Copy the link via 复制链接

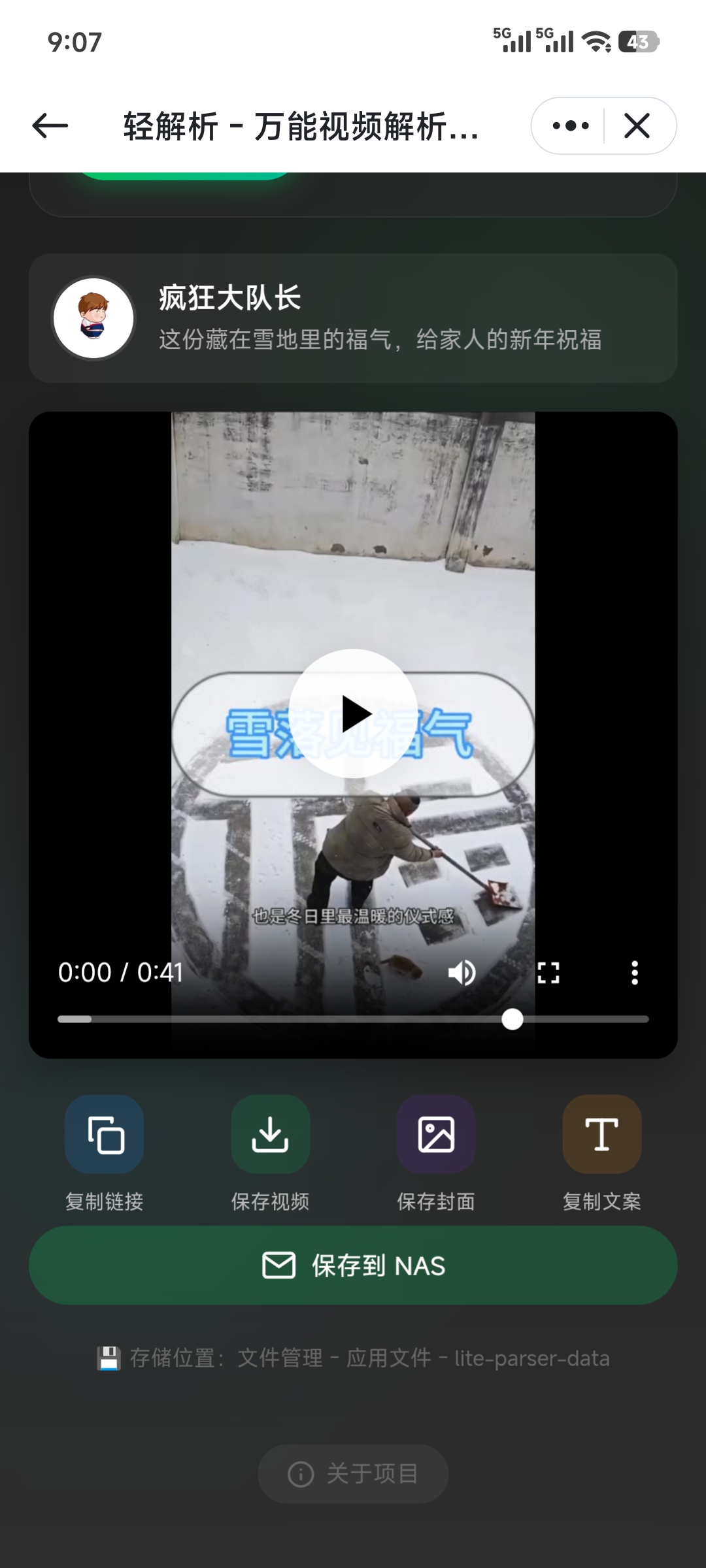tap(105, 1134)
